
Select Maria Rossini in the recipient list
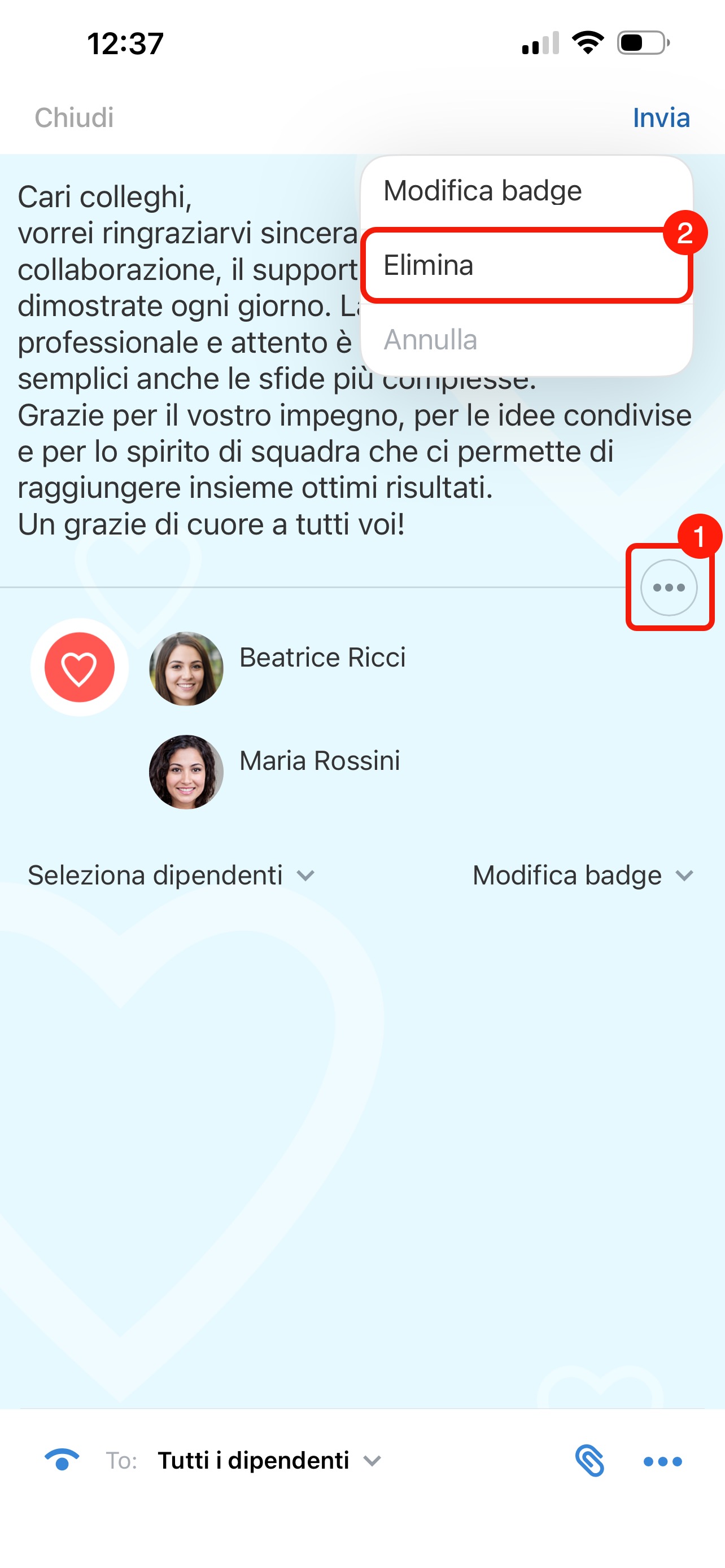[319, 761]
